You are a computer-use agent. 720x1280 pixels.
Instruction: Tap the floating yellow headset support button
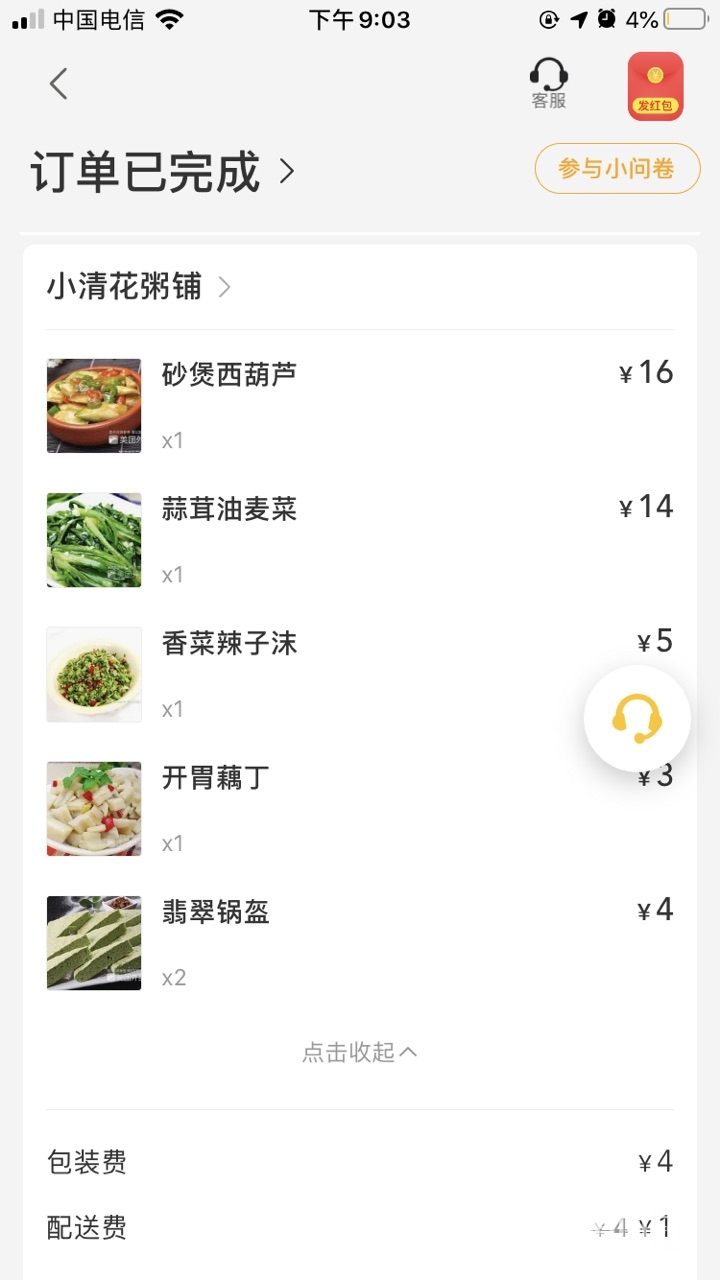click(x=637, y=718)
